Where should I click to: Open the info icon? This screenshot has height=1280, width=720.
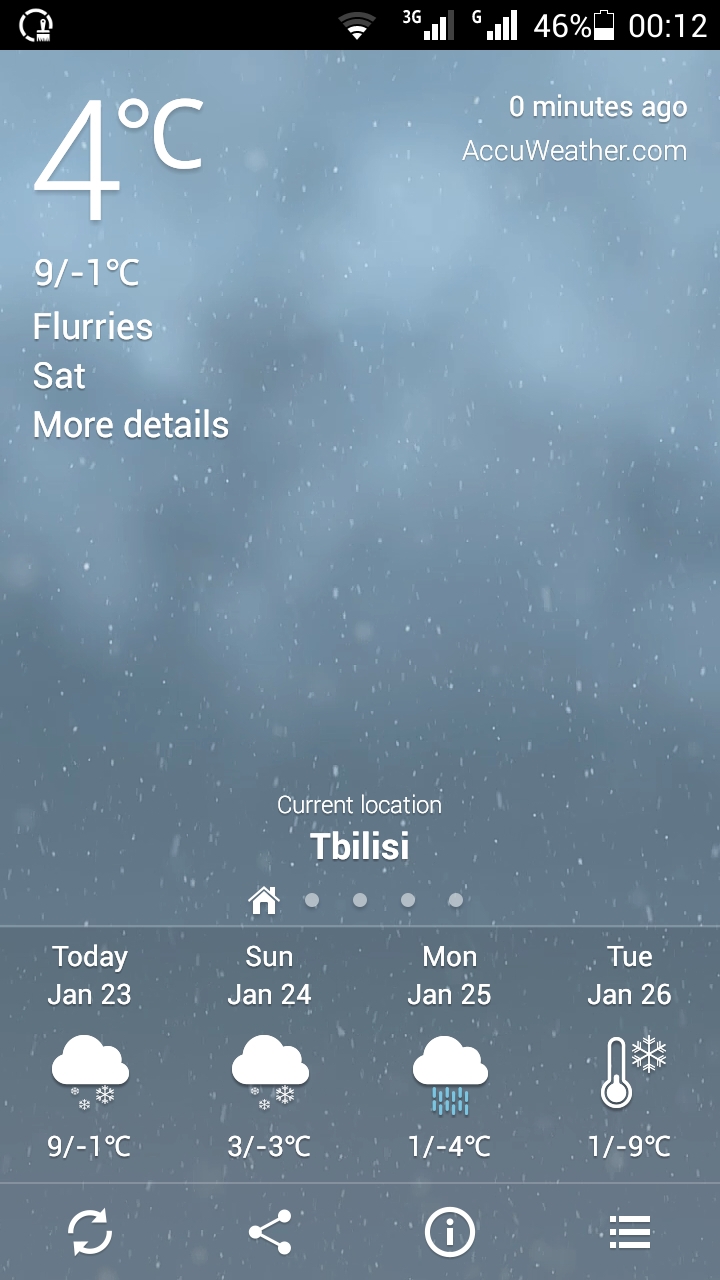coord(450,1232)
